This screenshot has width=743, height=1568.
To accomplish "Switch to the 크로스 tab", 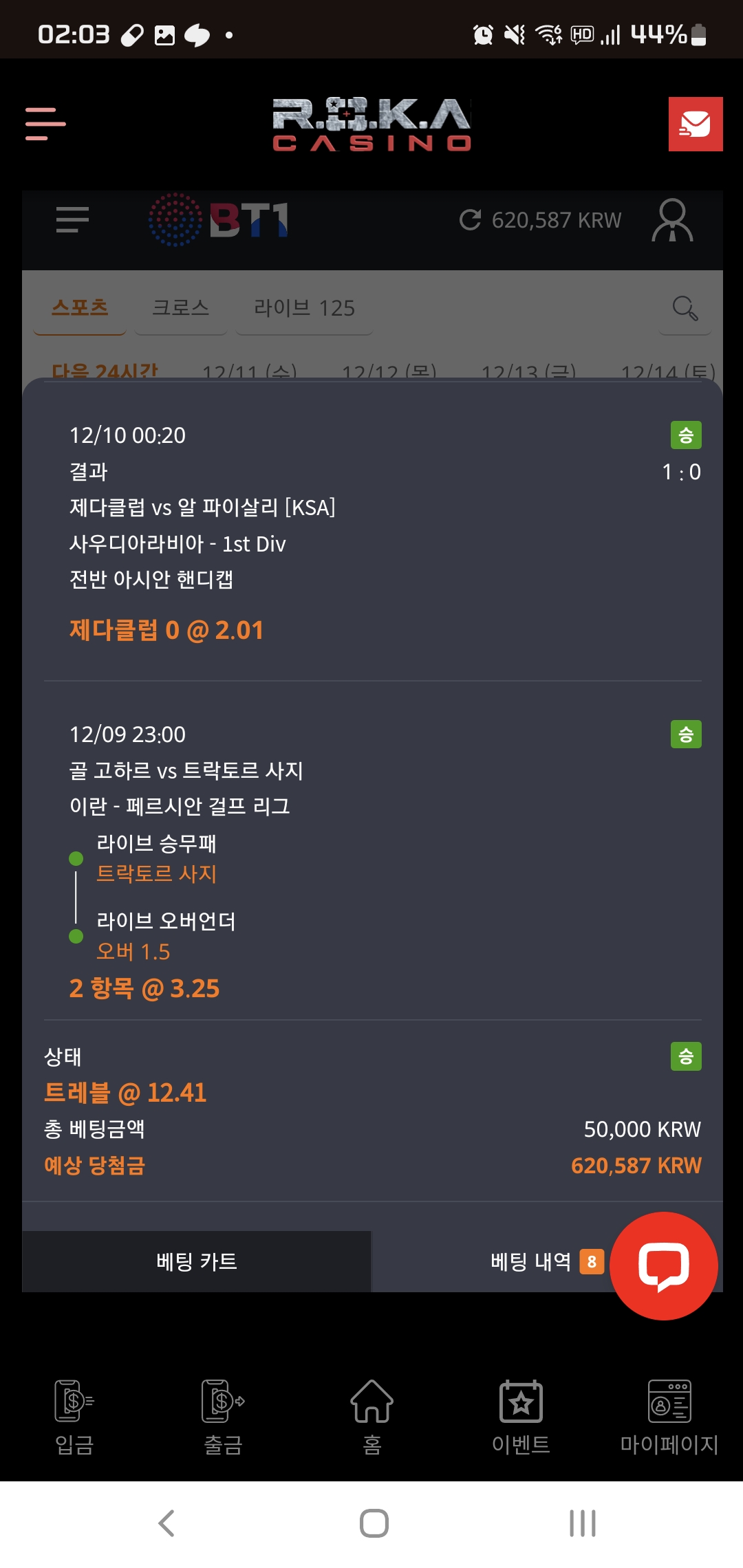I will 180,307.
